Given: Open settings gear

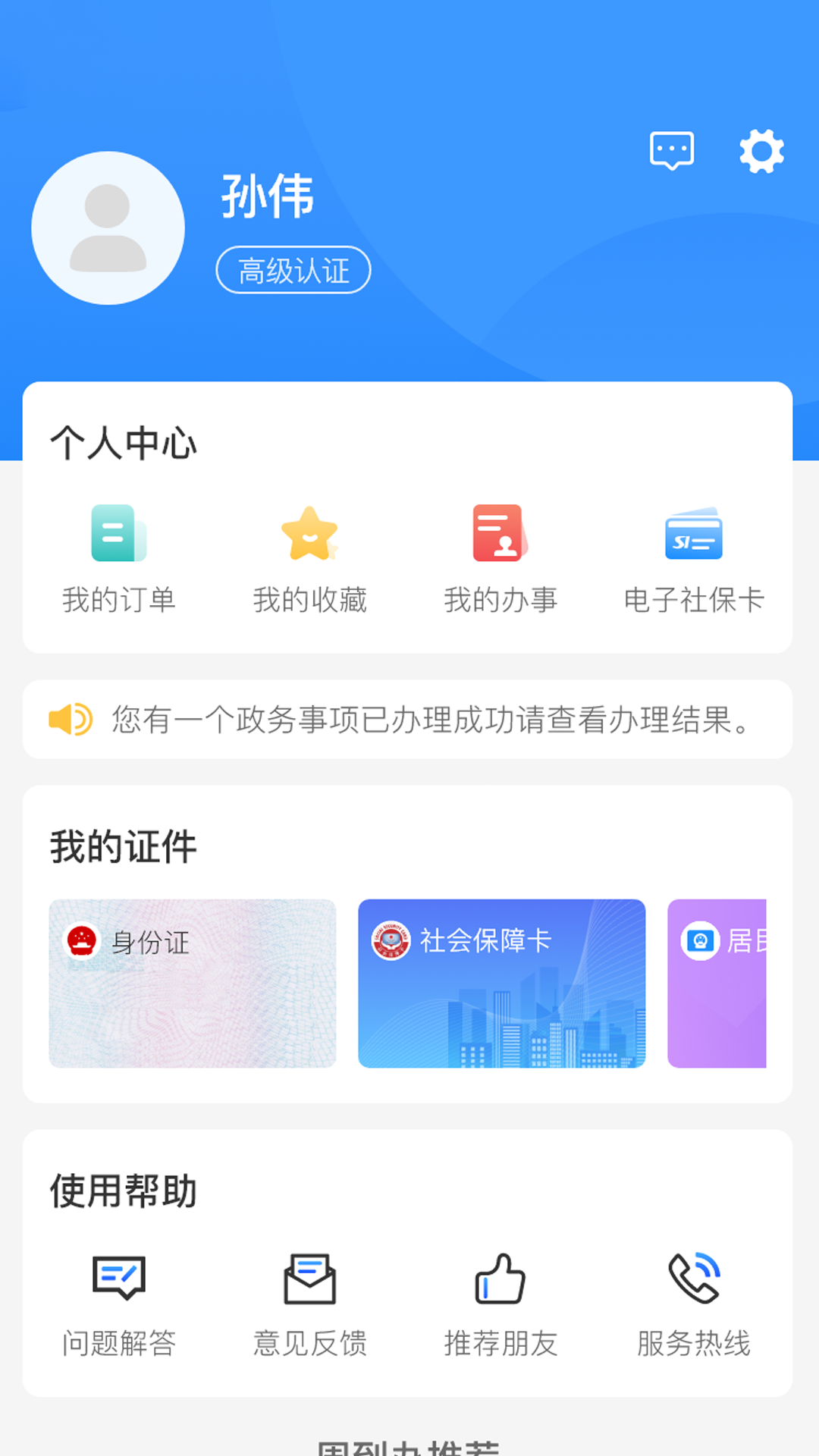Looking at the screenshot, I should click(761, 151).
